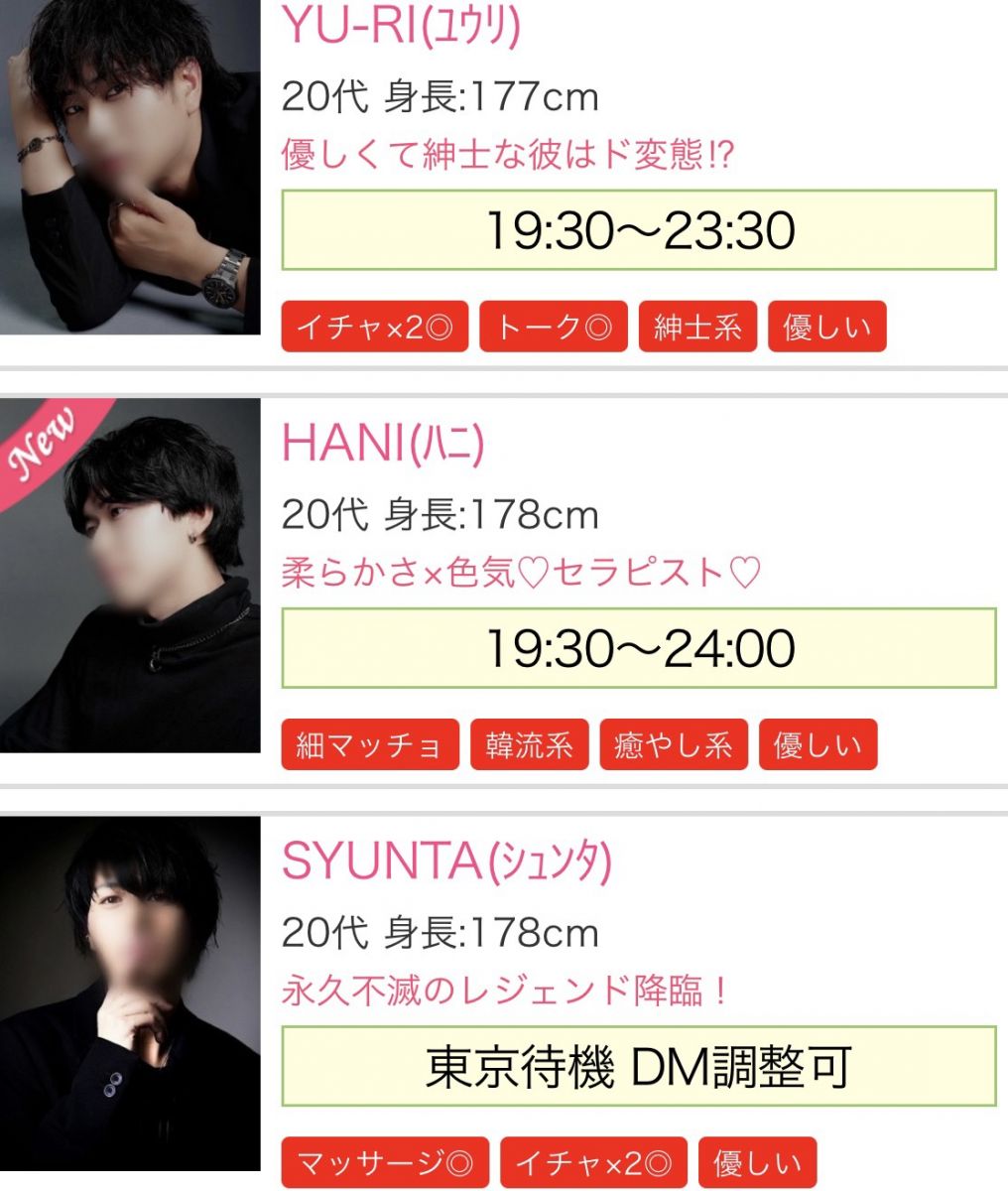Open SYUNTA(シュンタ) profile name link
The width and height of the screenshot is (1008, 1191).
pyautogui.click(x=446, y=860)
